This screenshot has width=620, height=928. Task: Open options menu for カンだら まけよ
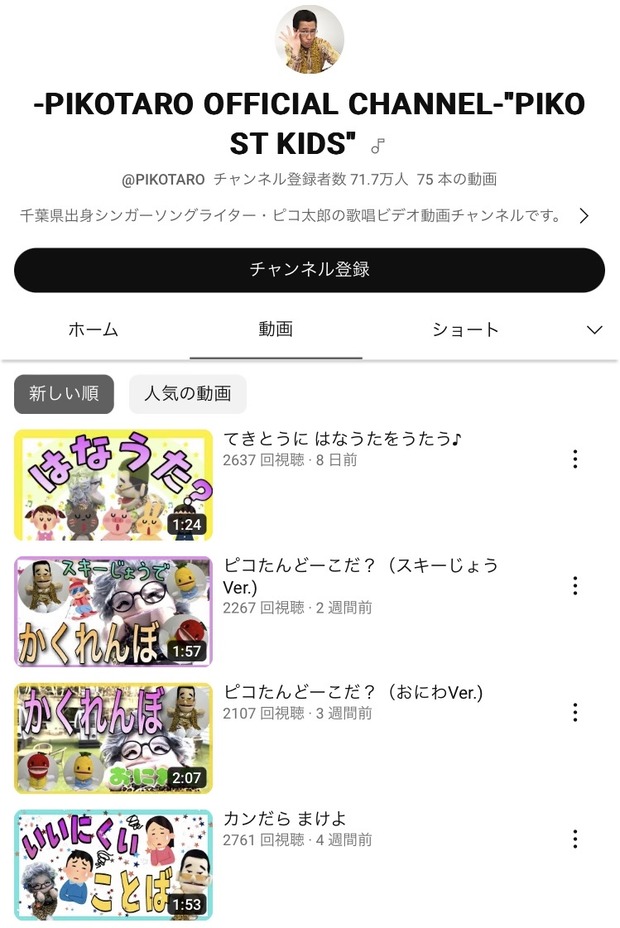pyautogui.click(x=575, y=839)
